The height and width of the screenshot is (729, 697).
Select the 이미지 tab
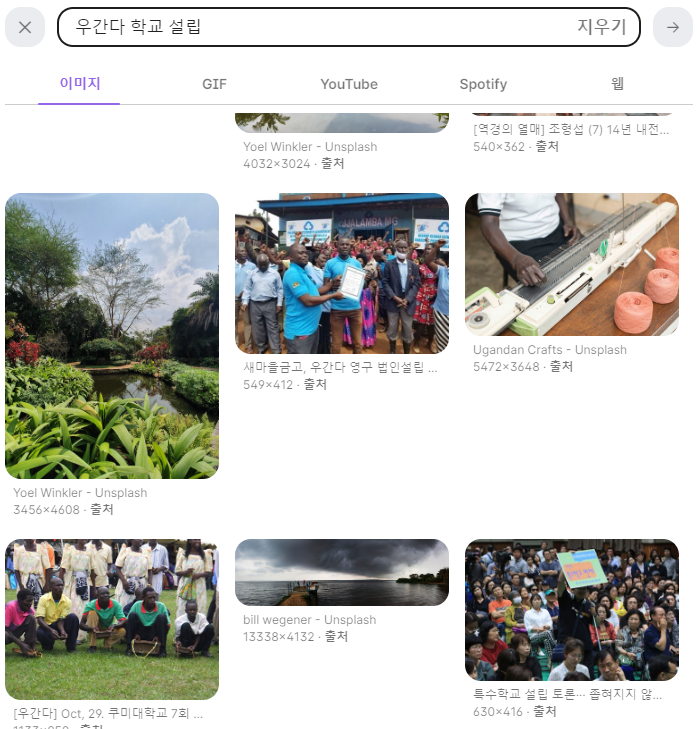point(80,83)
